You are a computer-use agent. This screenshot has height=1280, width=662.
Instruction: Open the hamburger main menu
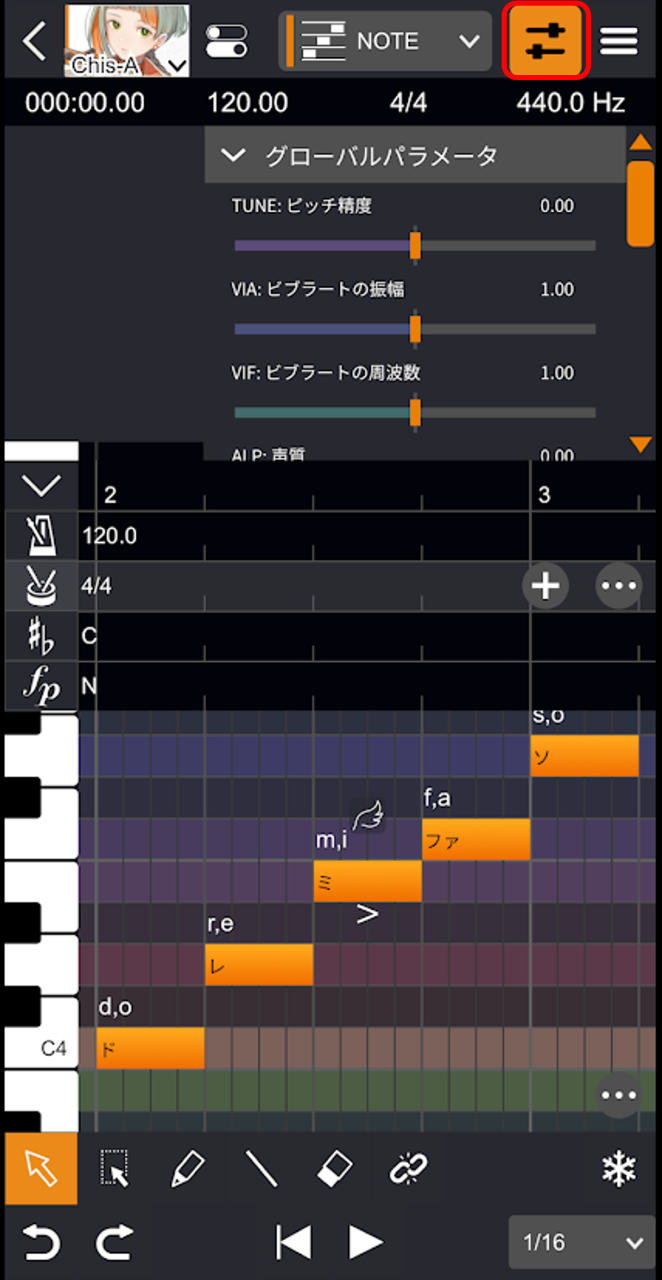[x=620, y=42]
